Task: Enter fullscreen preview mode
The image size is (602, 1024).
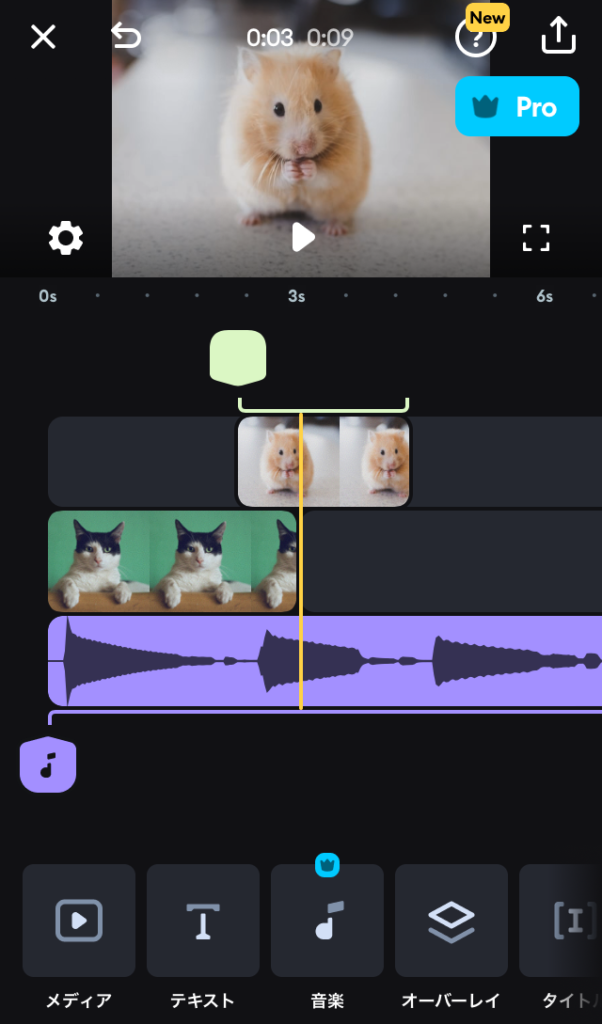Action: 536,238
